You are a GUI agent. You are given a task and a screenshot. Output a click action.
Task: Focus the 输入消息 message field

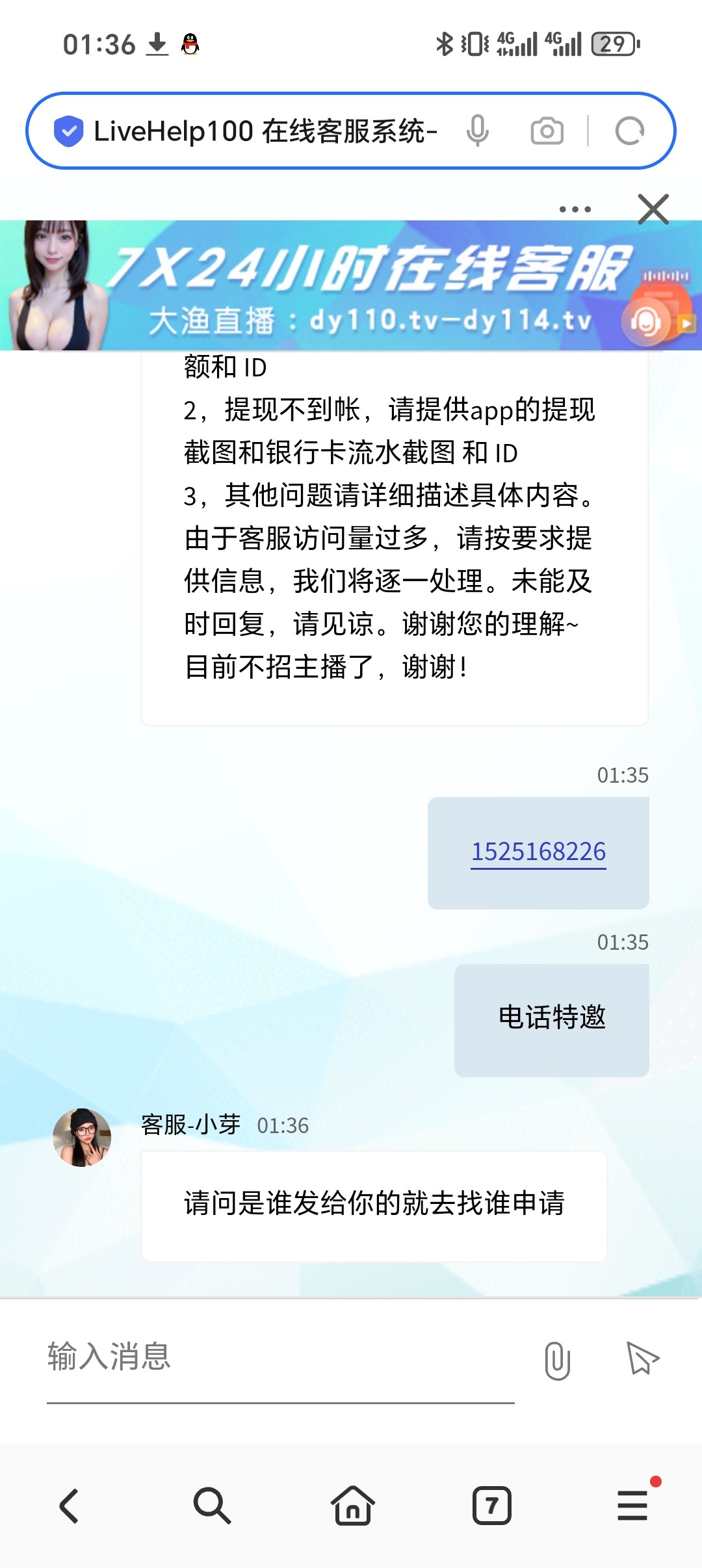(279, 1358)
